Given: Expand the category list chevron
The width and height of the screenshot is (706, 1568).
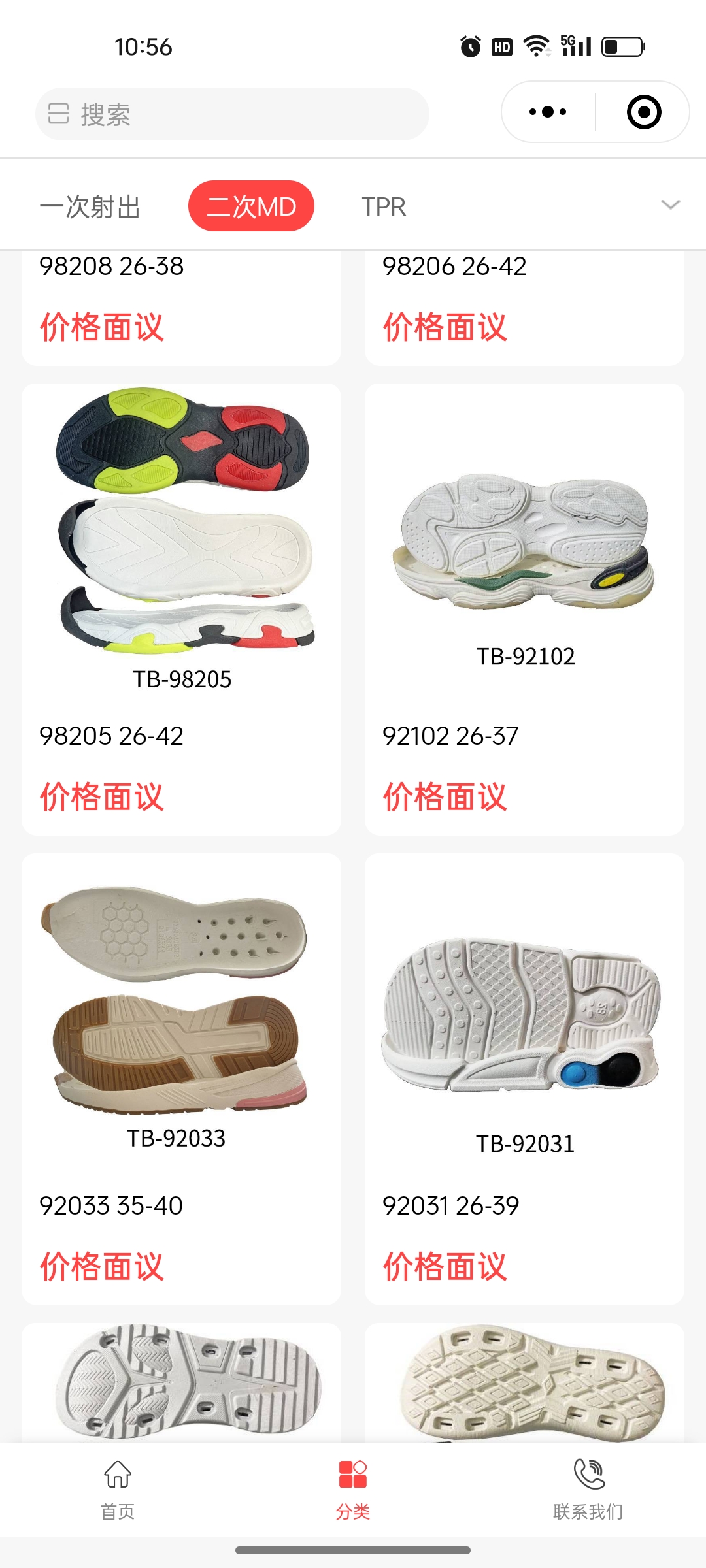Looking at the screenshot, I should [x=670, y=205].
